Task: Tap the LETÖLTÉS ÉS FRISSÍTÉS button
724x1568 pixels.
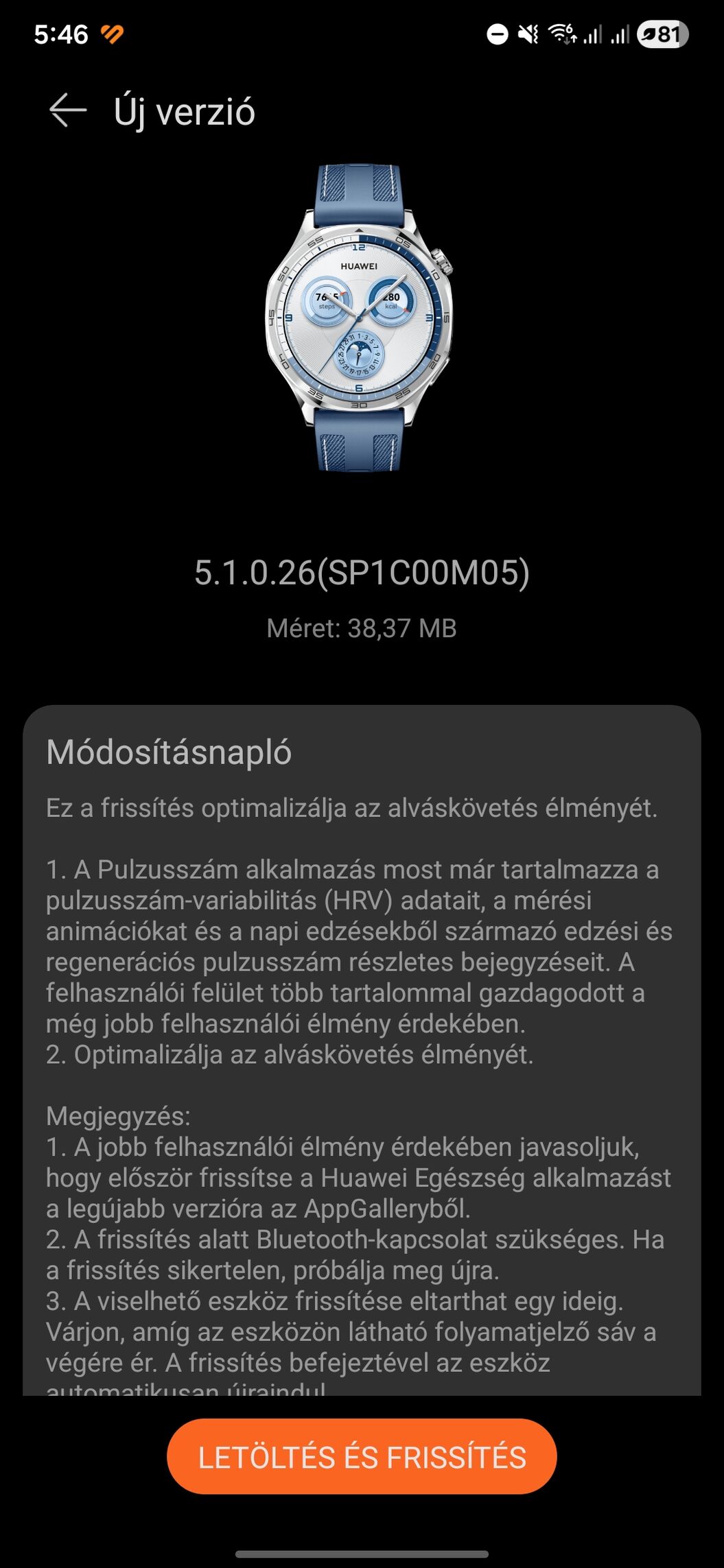Action: click(362, 1456)
